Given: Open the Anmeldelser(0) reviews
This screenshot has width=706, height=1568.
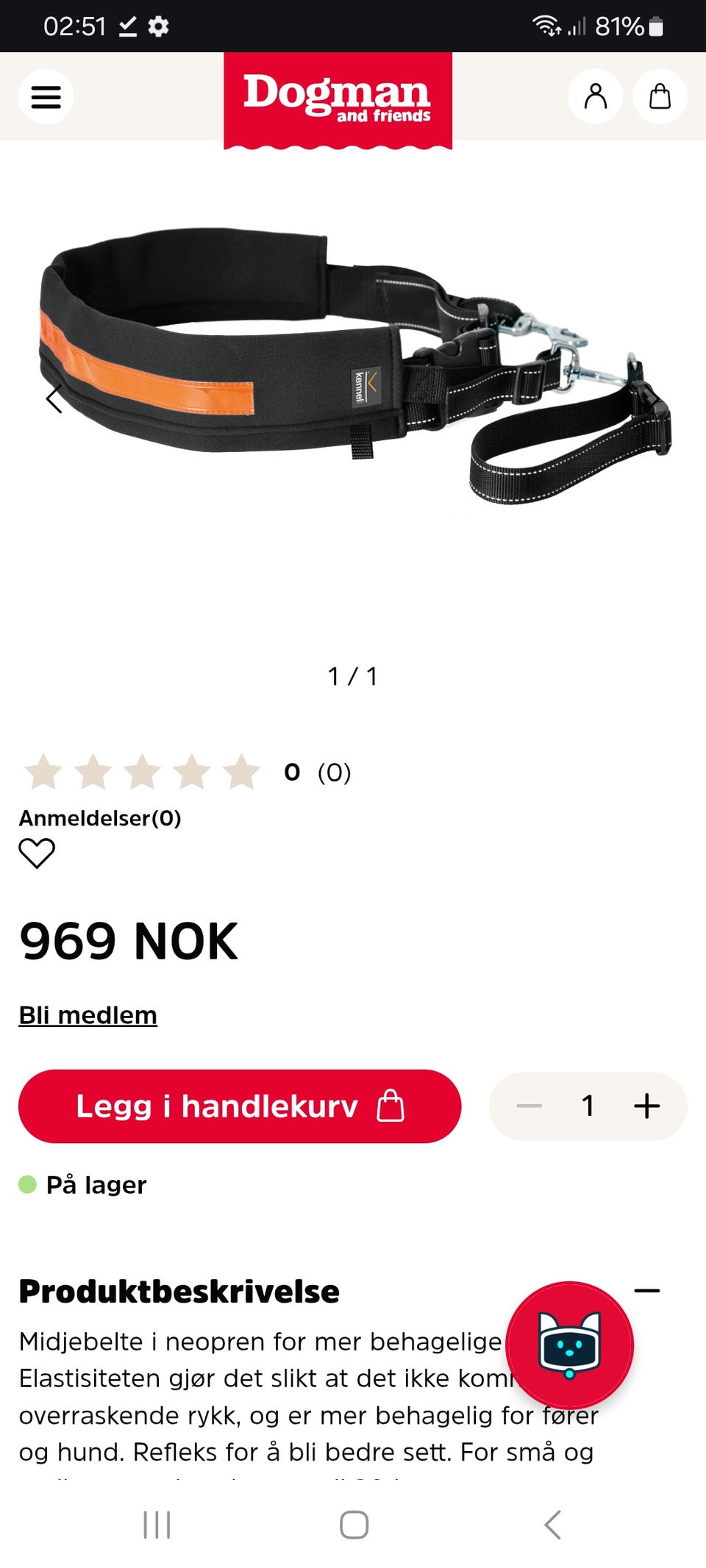Looking at the screenshot, I should (100, 818).
